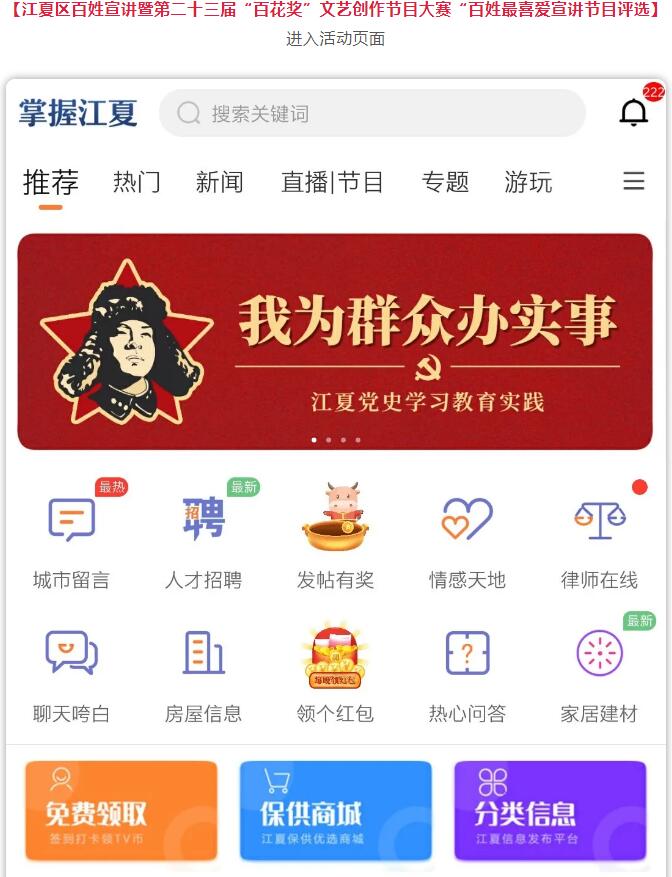The image size is (672, 877).
Task: Tap the search keyword box
Action: click(372, 114)
